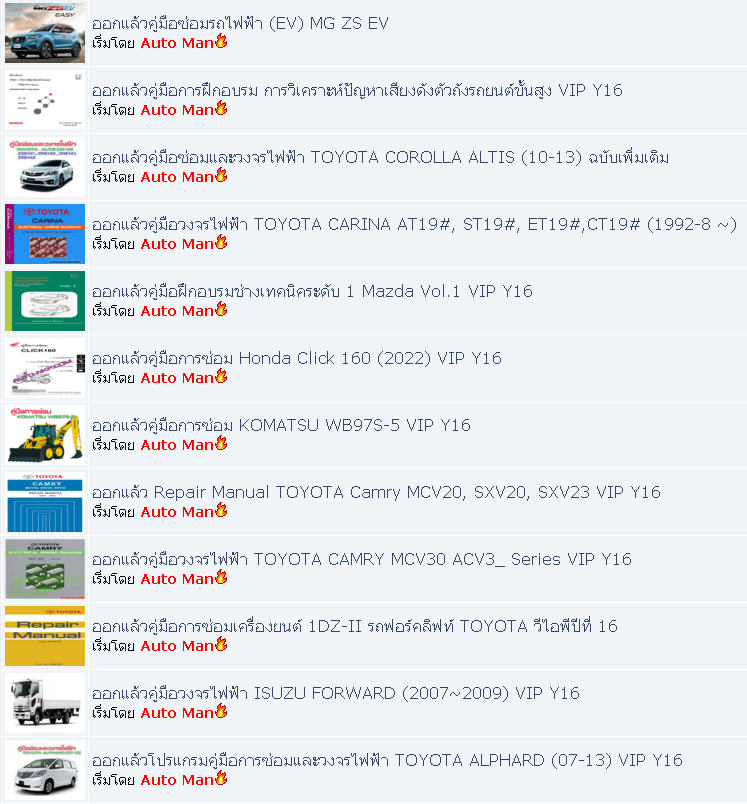Open the Honda Click 160 (2022) topic
The image size is (747, 804).
click(x=296, y=358)
